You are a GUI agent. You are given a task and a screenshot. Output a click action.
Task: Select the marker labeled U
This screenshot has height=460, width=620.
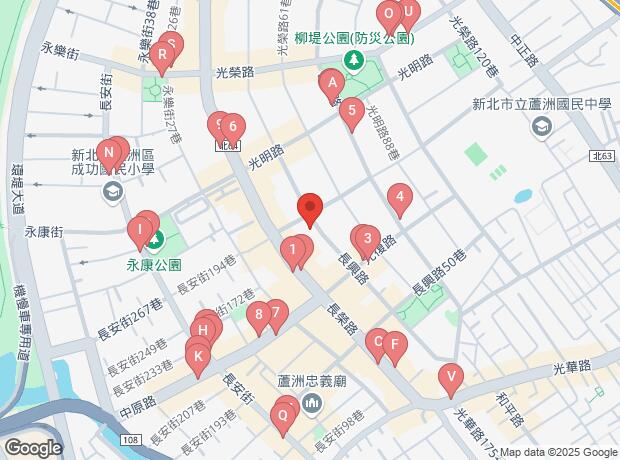point(407,12)
